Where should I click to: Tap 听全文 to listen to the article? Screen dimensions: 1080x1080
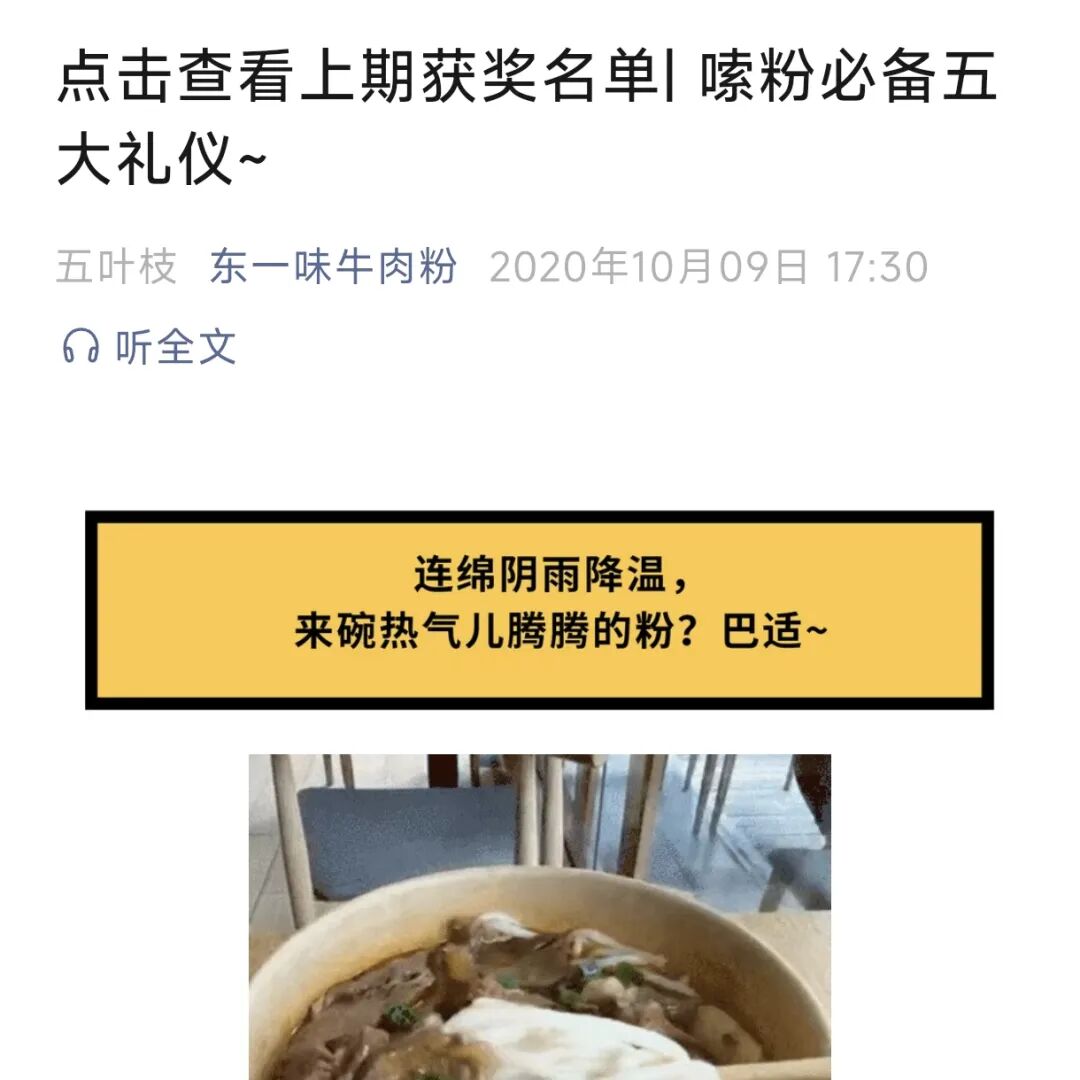click(152, 347)
